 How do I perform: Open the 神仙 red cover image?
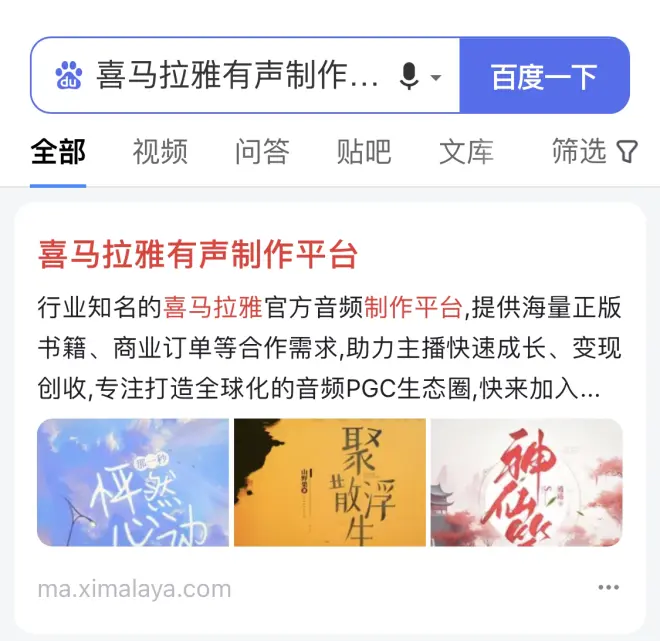(526, 482)
